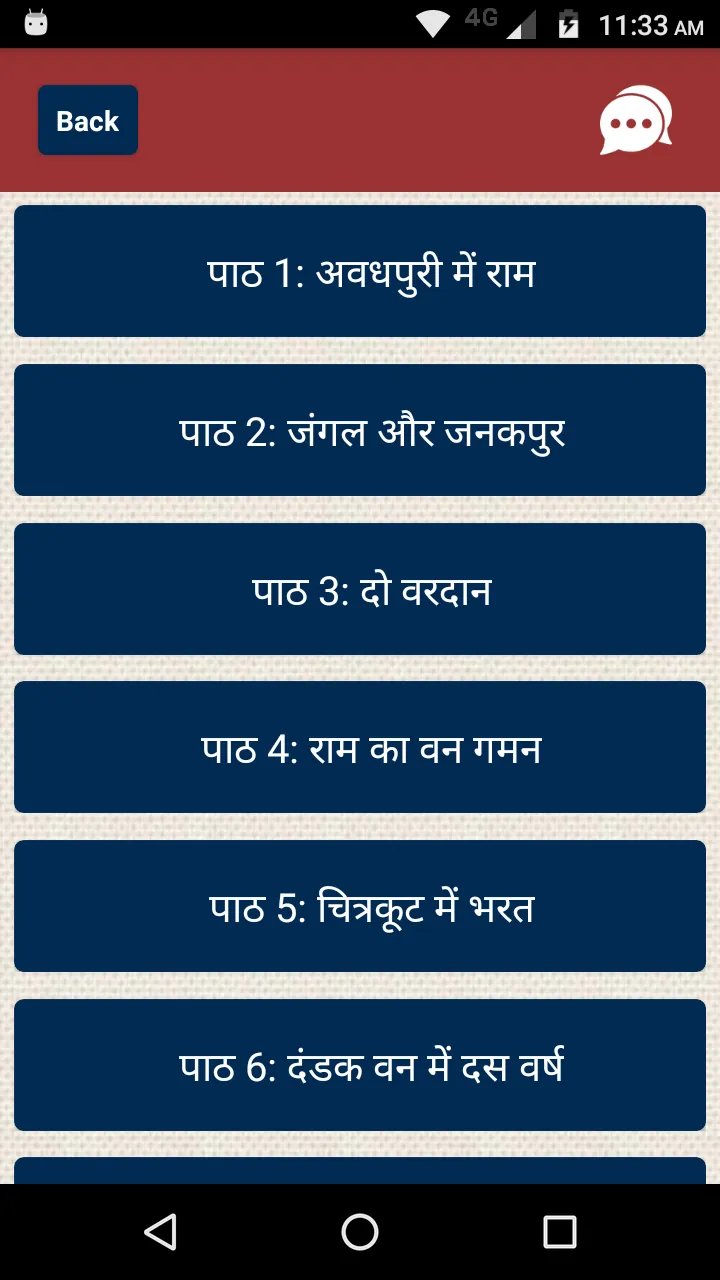Image resolution: width=720 pixels, height=1280 pixels.
Task: Open पाठ 5: चित्रकूट में भरत
Action: (360, 906)
